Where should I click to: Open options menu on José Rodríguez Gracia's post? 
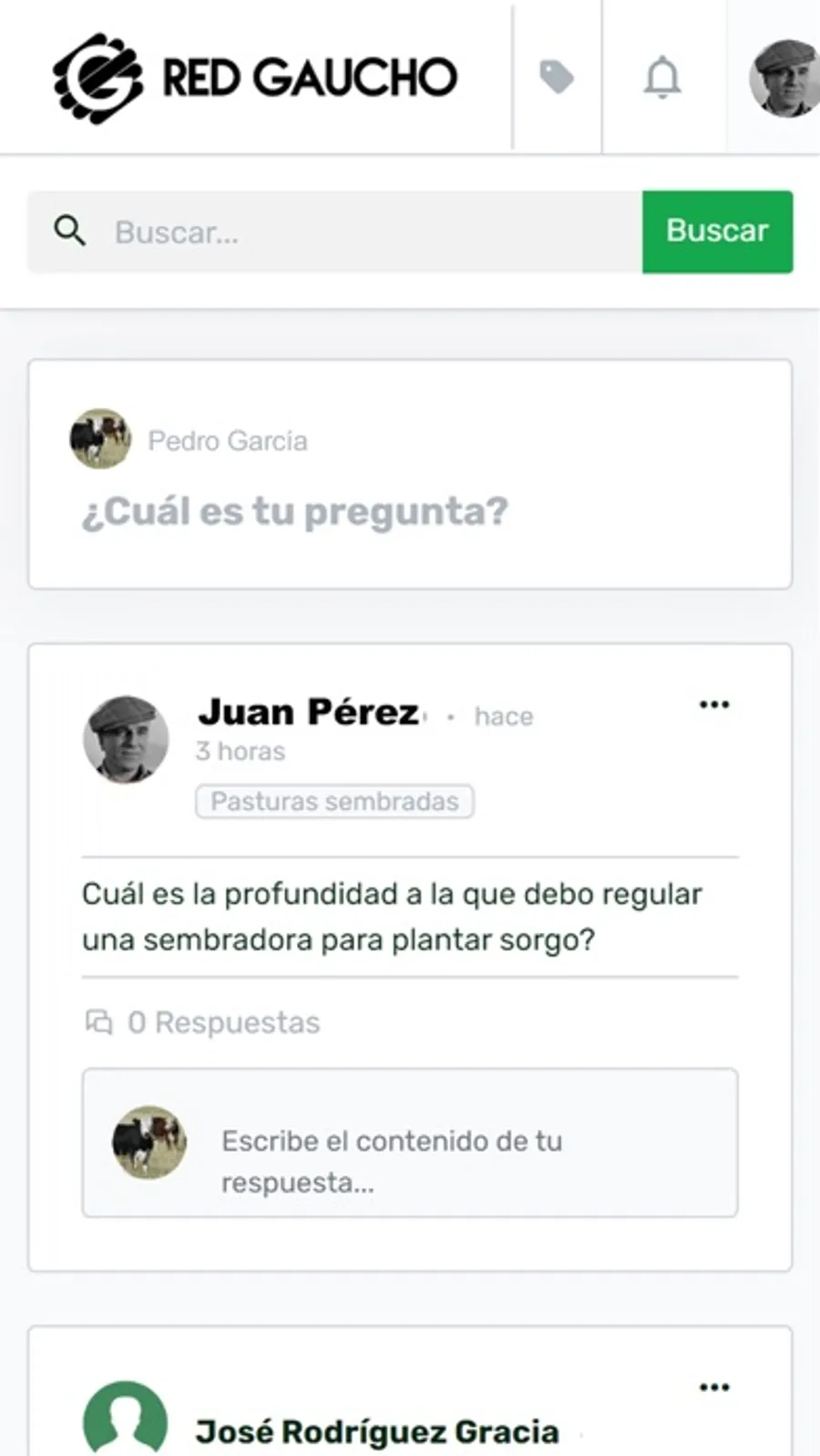714,1388
